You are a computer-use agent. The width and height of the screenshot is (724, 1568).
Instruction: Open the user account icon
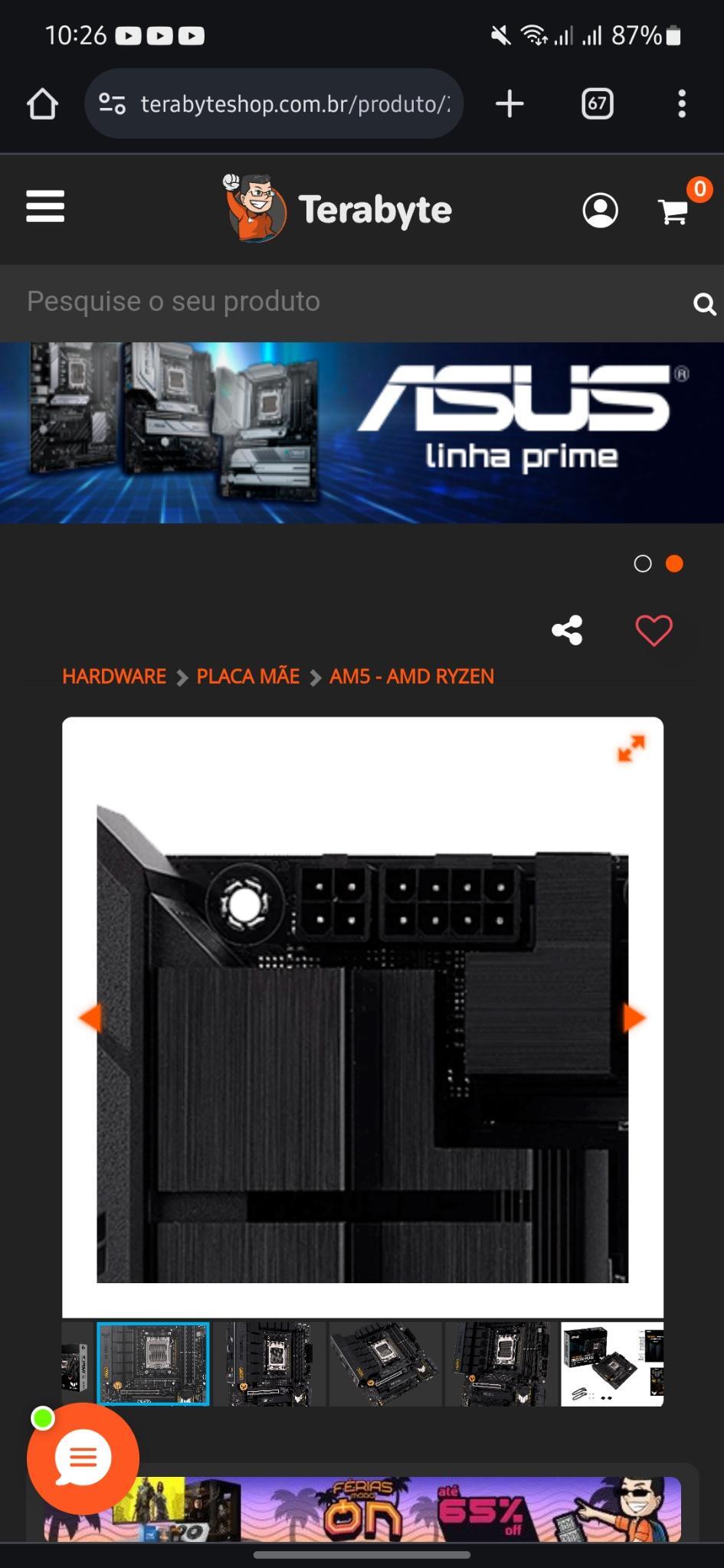coord(601,210)
